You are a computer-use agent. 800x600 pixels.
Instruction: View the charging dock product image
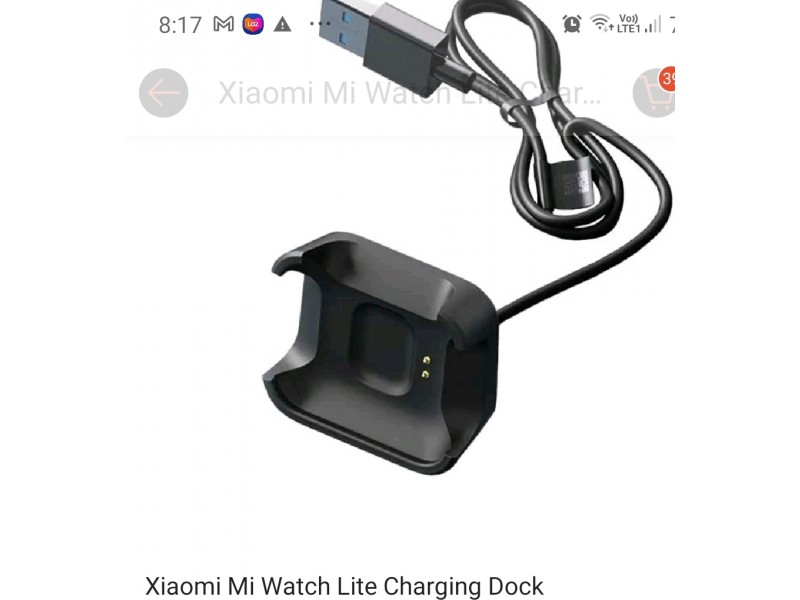click(400, 330)
